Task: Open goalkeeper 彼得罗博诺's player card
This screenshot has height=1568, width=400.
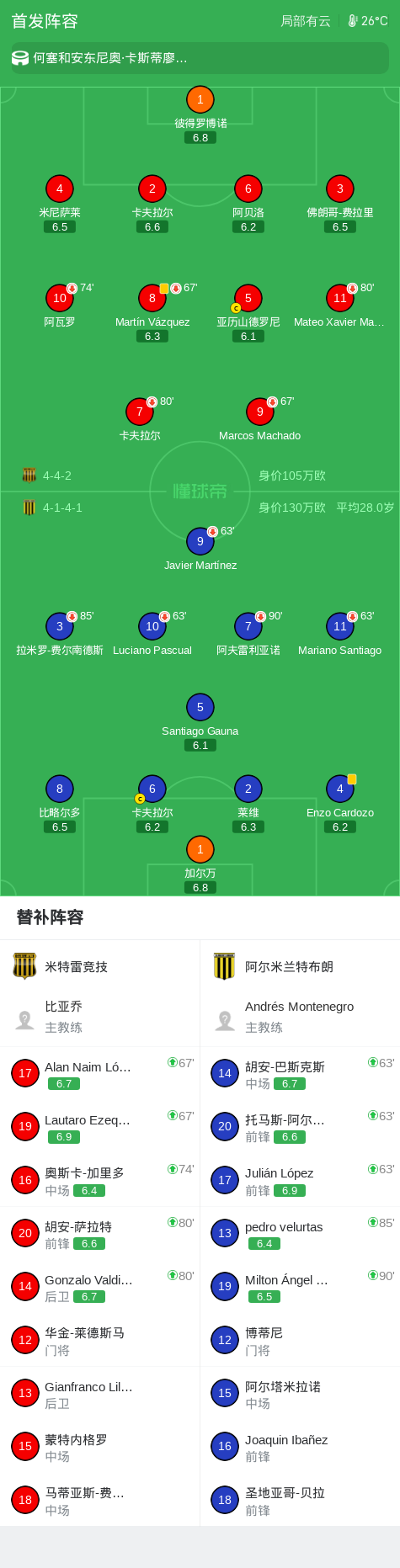Action: [200, 113]
